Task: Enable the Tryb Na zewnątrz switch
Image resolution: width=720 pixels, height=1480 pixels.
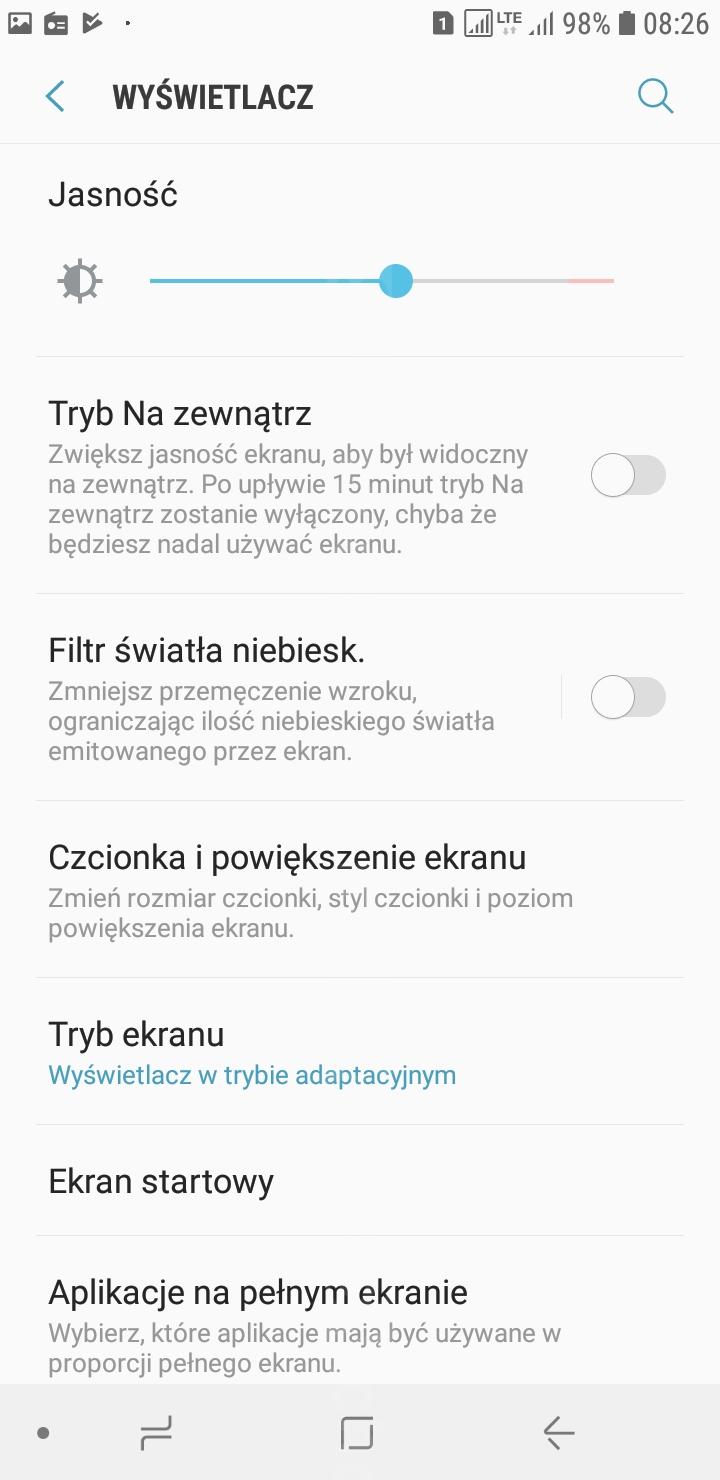Action: pos(628,475)
